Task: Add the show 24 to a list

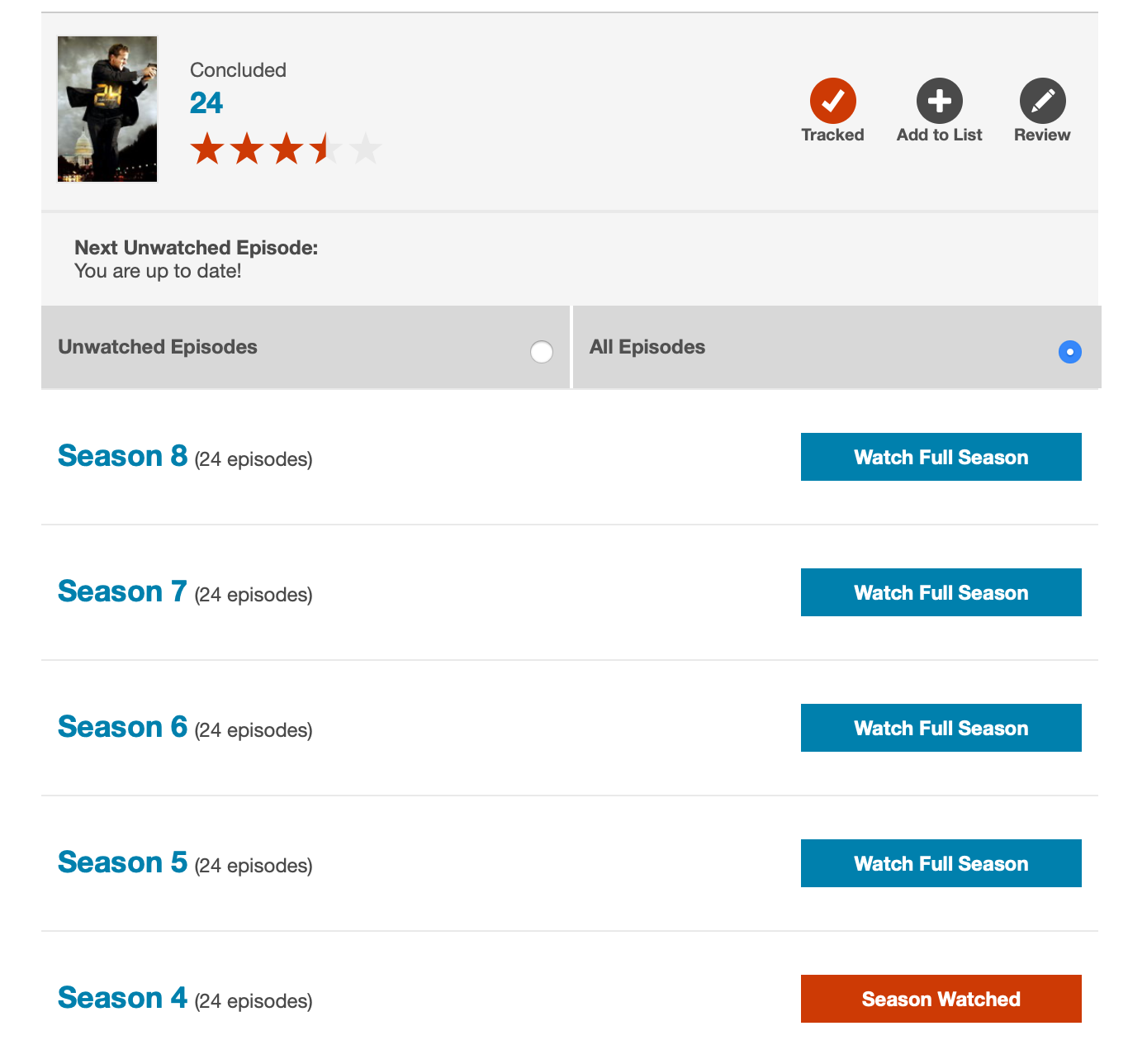Action: [939, 102]
